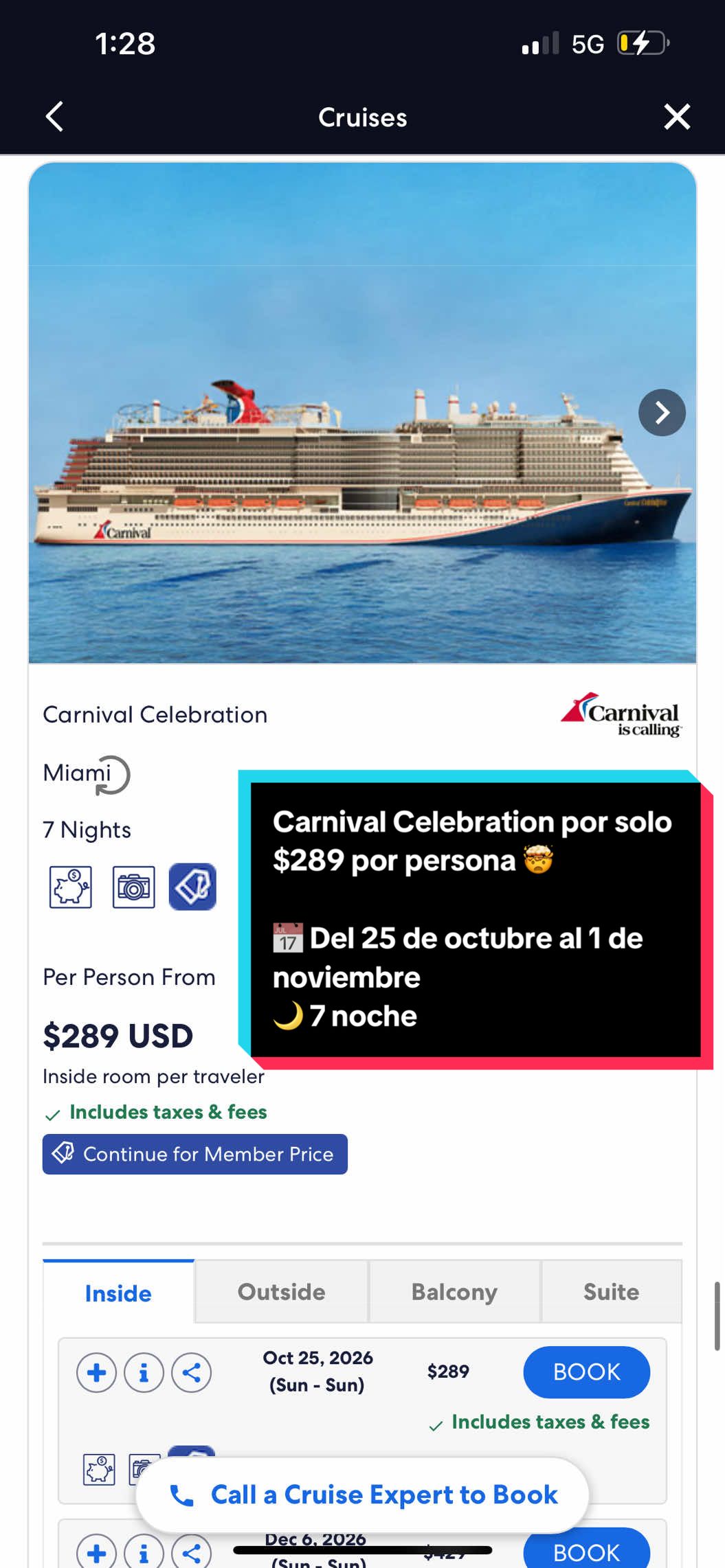The width and height of the screenshot is (725, 1568).
Task: Share the Oct 25, 2026 sailing
Action: (x=191, y=1372)
